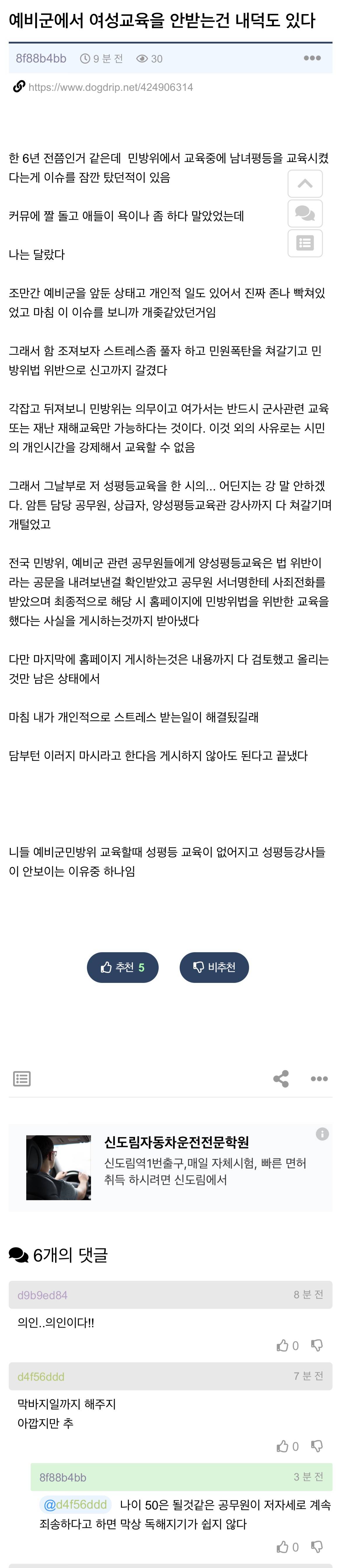
Task: Open the @d4f56ddd mention in the reply
Action: point(75,1505)
